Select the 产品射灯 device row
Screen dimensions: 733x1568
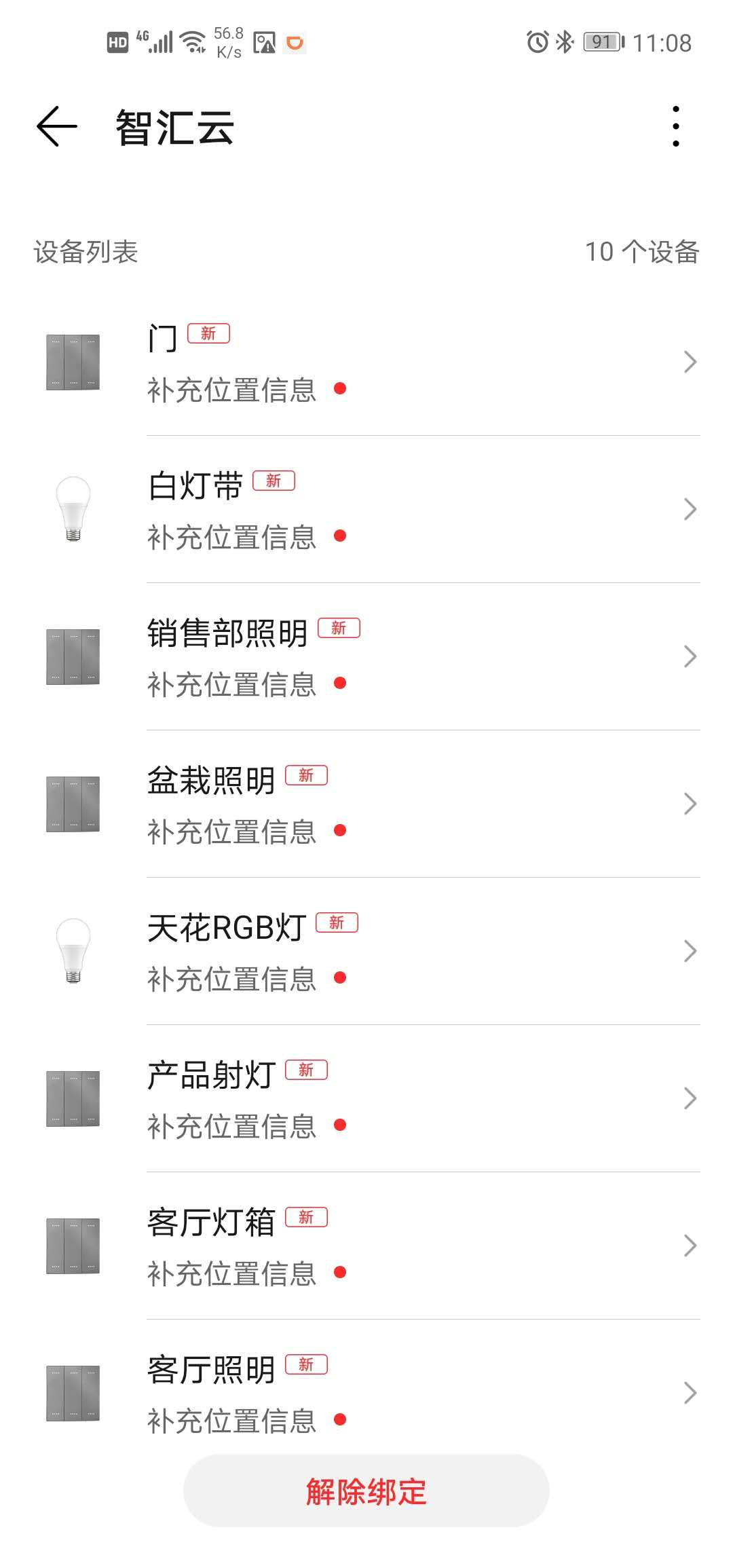(x=366, y=1099)
